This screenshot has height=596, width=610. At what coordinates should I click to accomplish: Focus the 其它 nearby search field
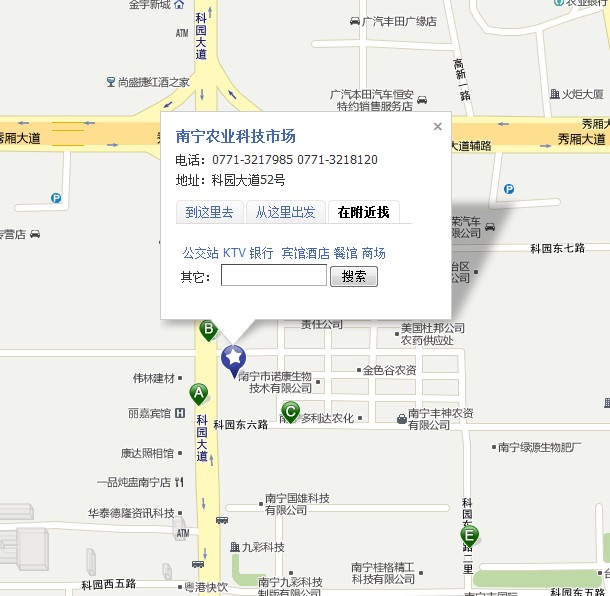273,276
